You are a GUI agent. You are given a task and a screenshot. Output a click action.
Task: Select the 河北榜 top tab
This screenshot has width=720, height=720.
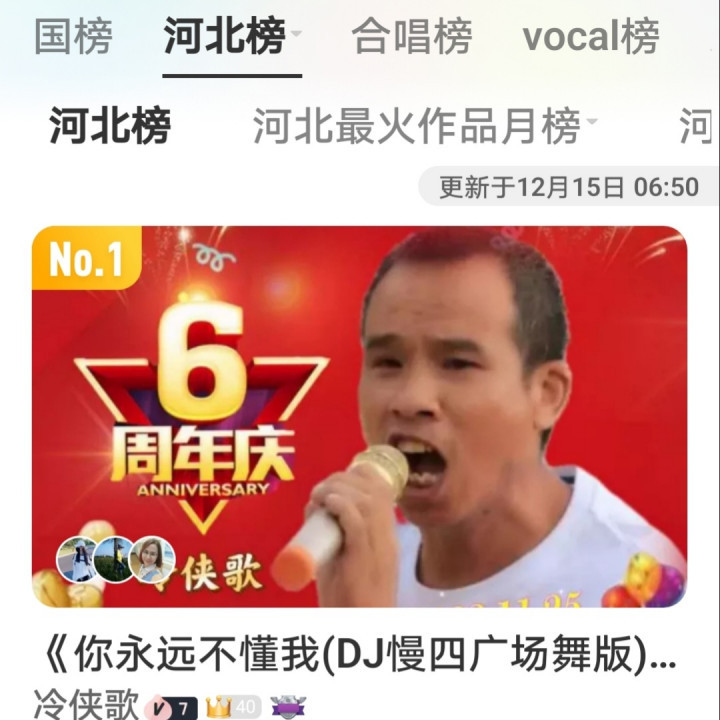tap(225, 37)
